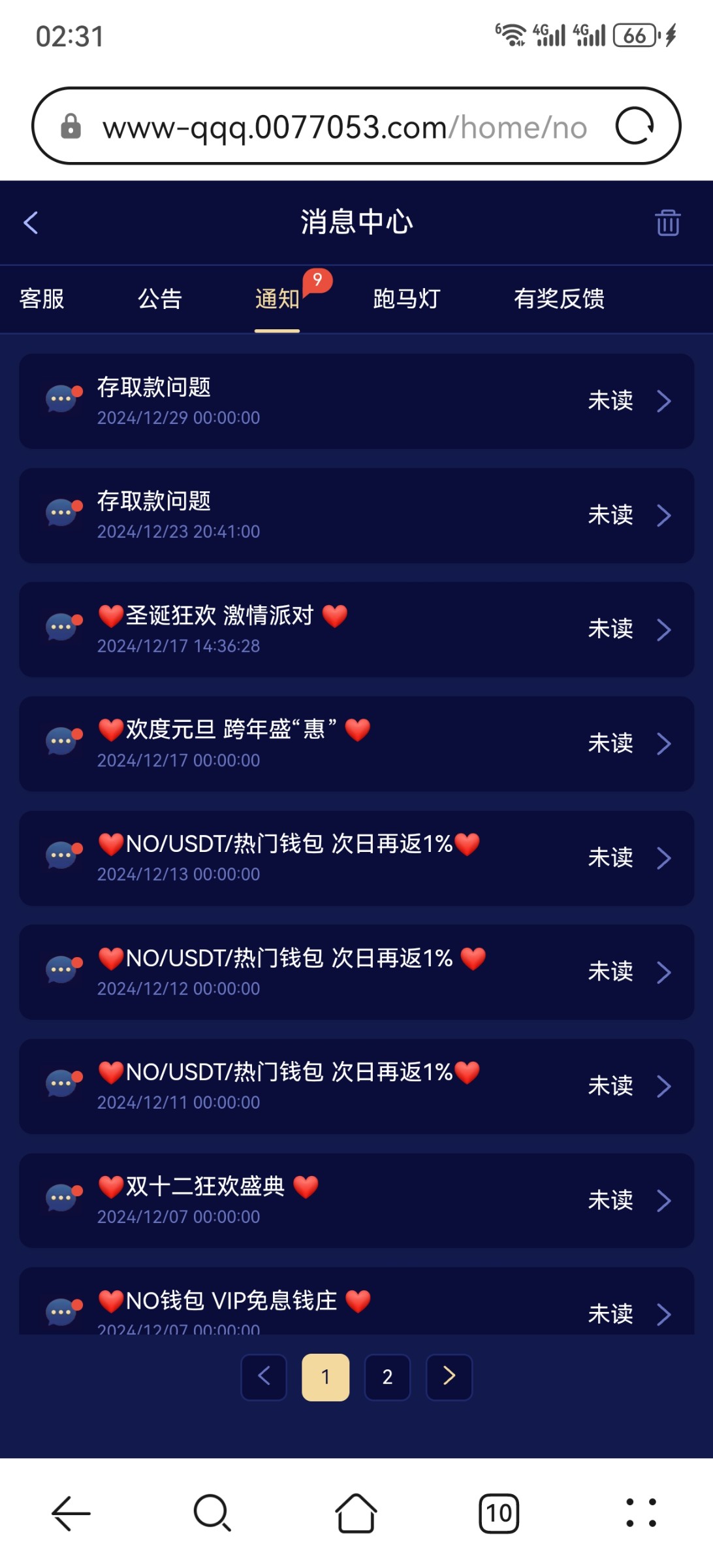Screen dimensions: 713x1568
Task: Open the 跑马灯 tab
Action: (x=406, y=299)
